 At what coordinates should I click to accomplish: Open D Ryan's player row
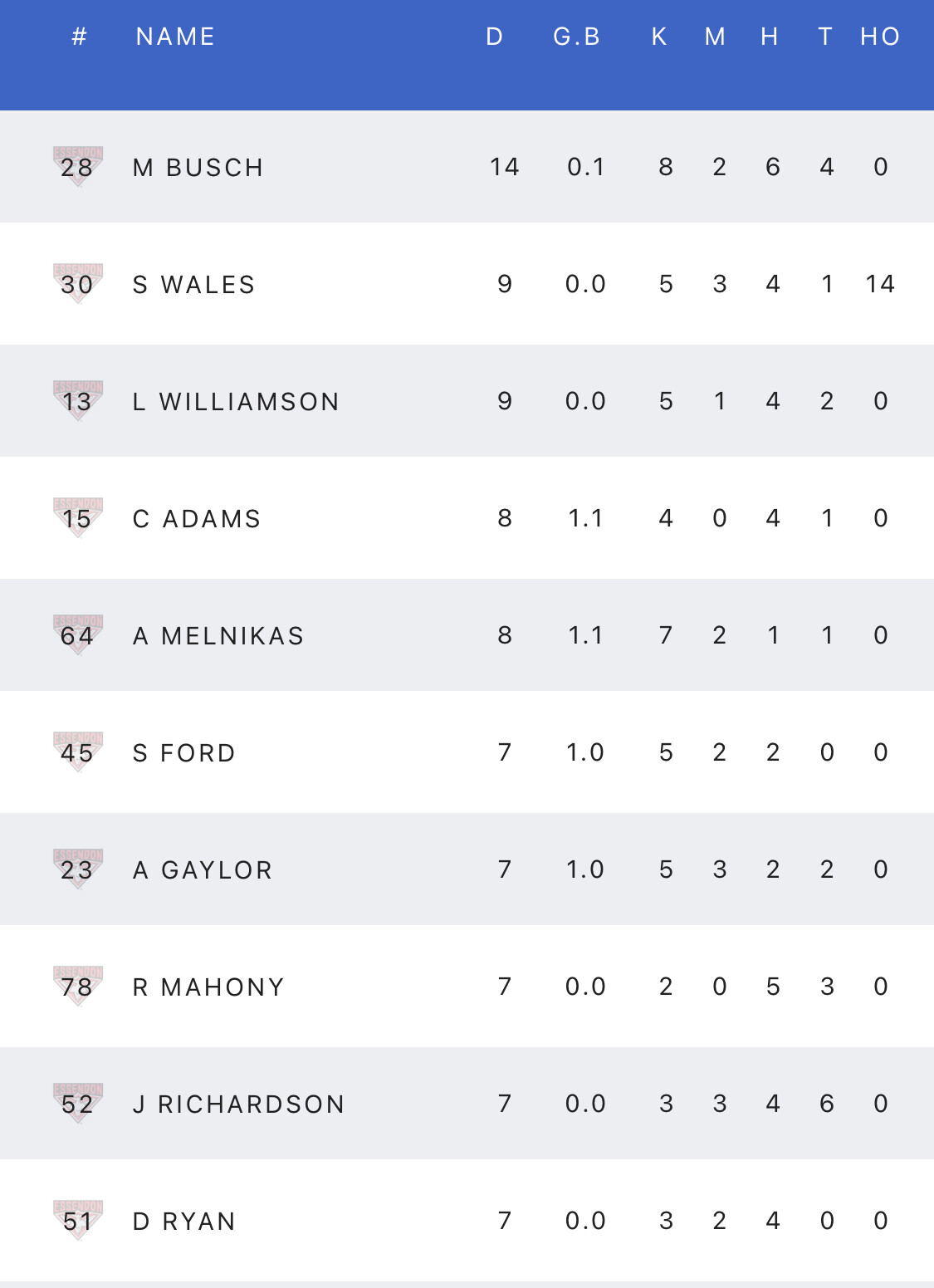184,1222
